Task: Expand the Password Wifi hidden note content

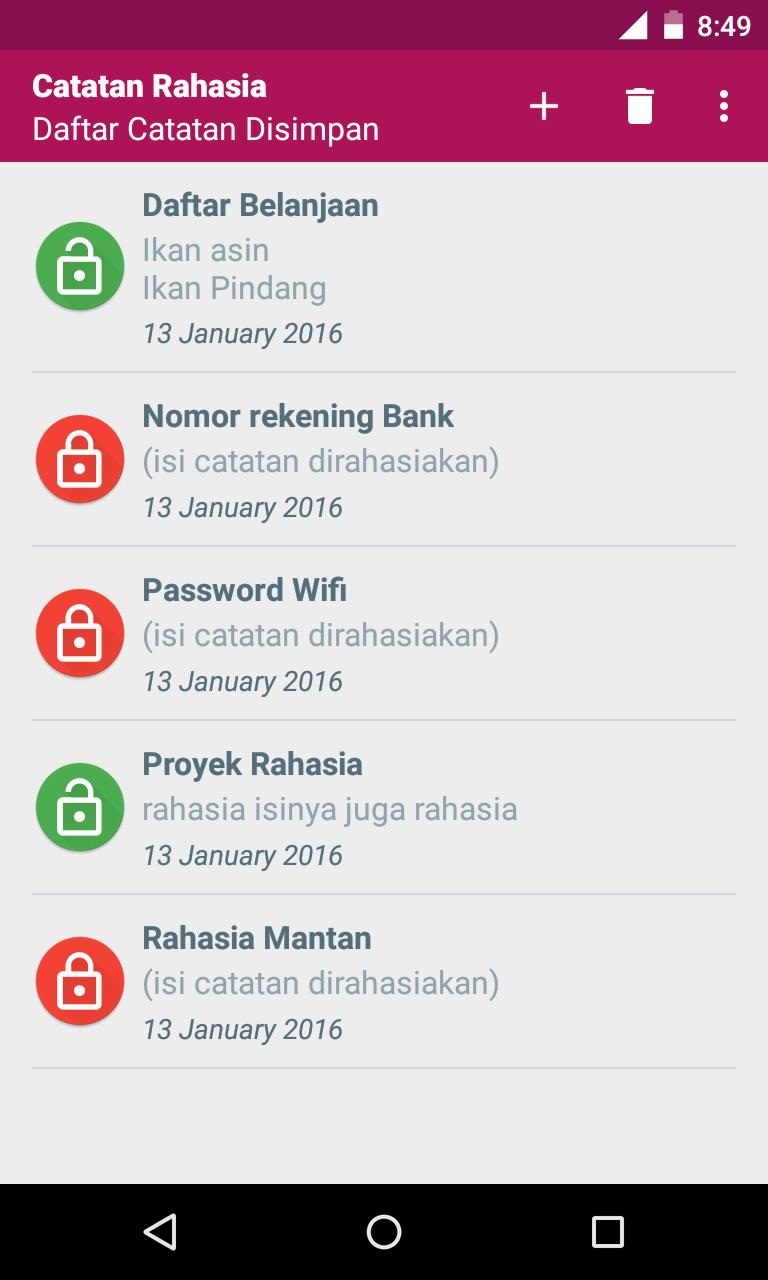Action: click(x=322, y=633)
